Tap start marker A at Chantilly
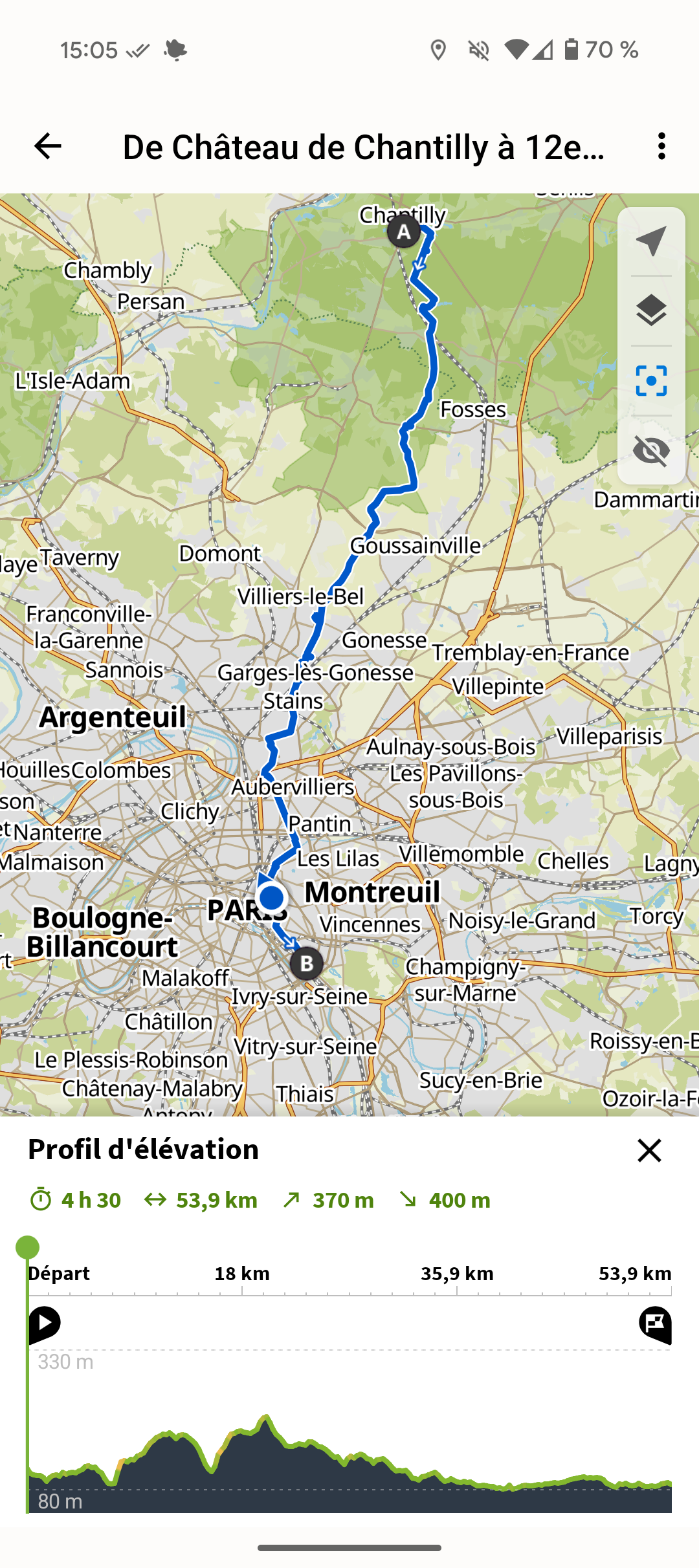This screenshot has width=699, height=1568. click(403, 232)
